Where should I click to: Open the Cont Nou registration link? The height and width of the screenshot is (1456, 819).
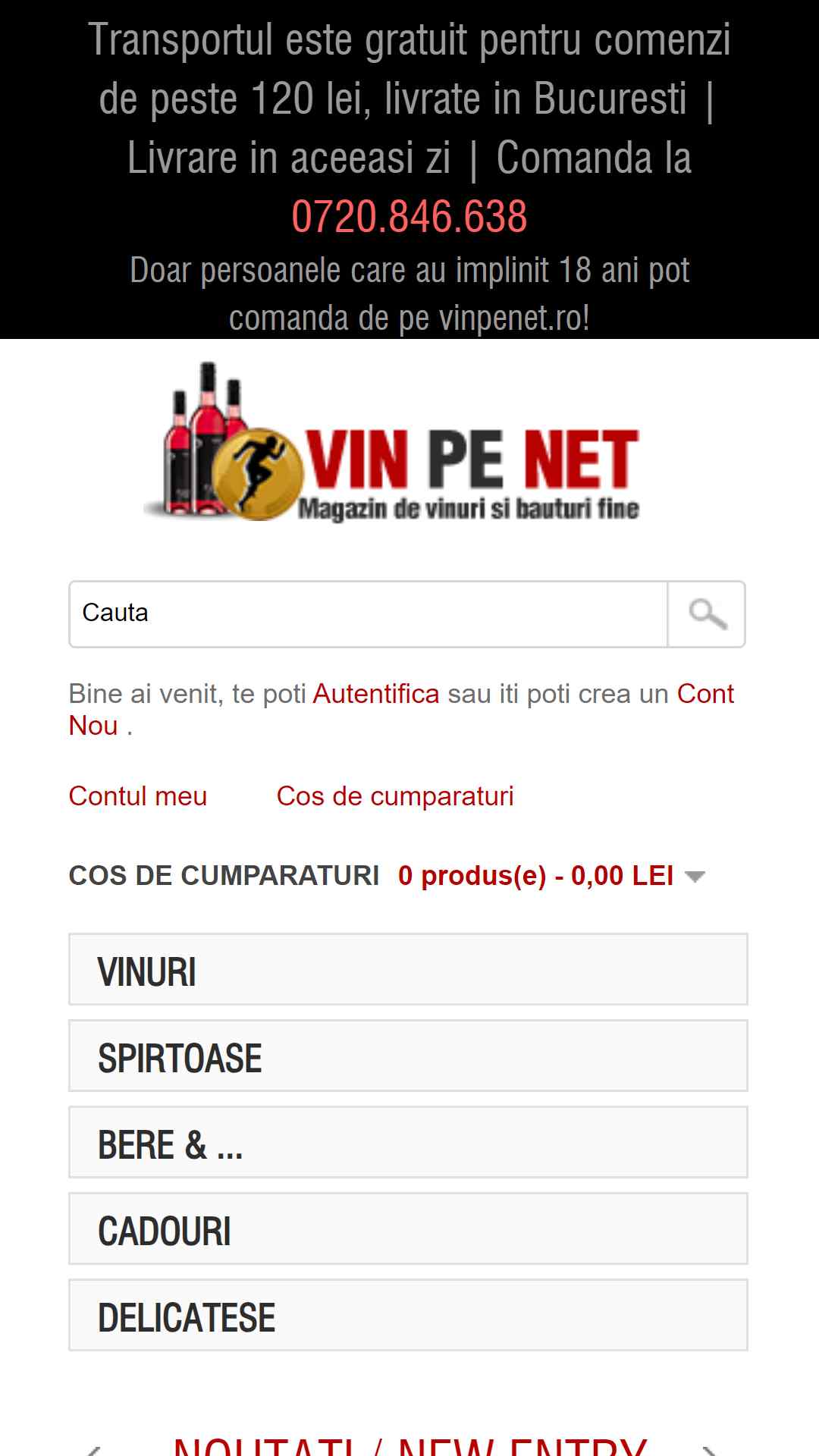pos(401,710)
